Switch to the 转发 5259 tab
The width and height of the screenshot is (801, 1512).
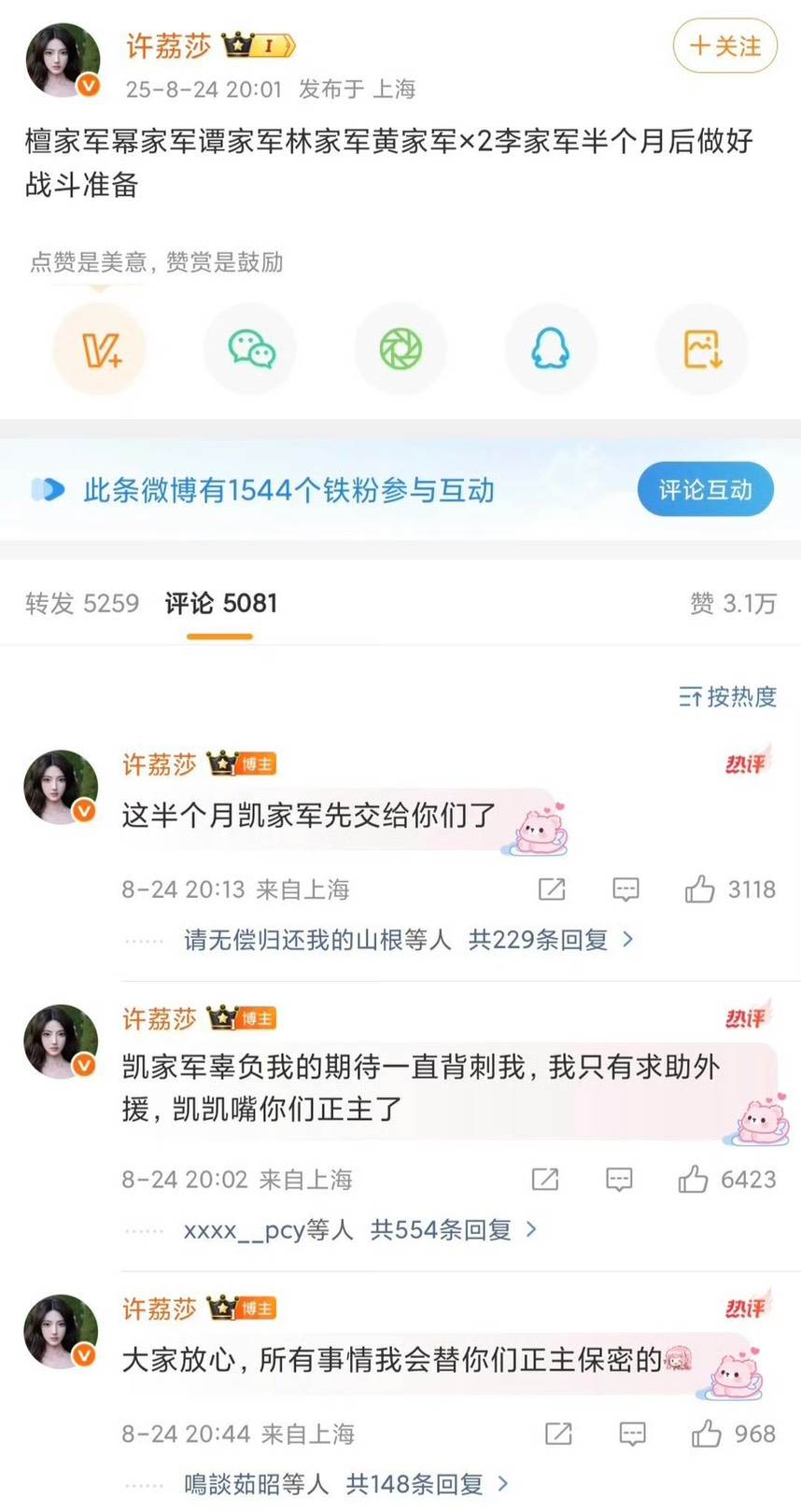(82, 604)
